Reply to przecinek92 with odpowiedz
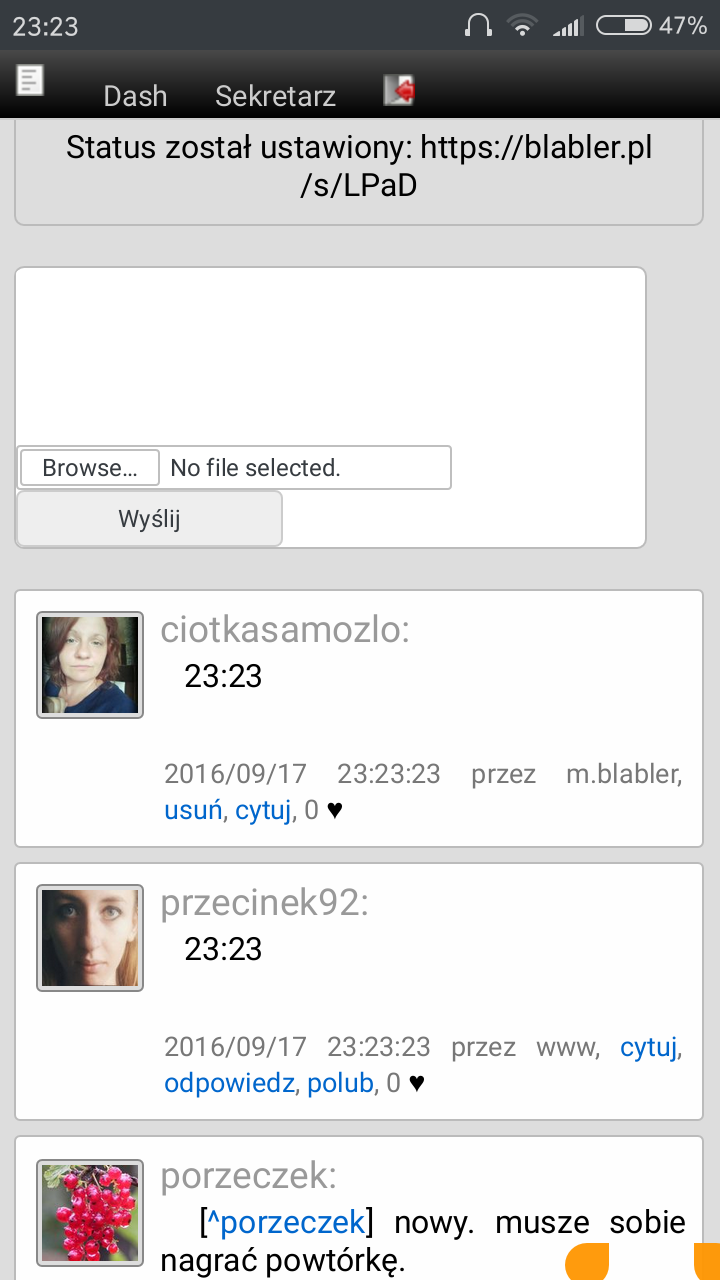The image size is (720, 1280). pyautogui.click(x=229, y=1083)
